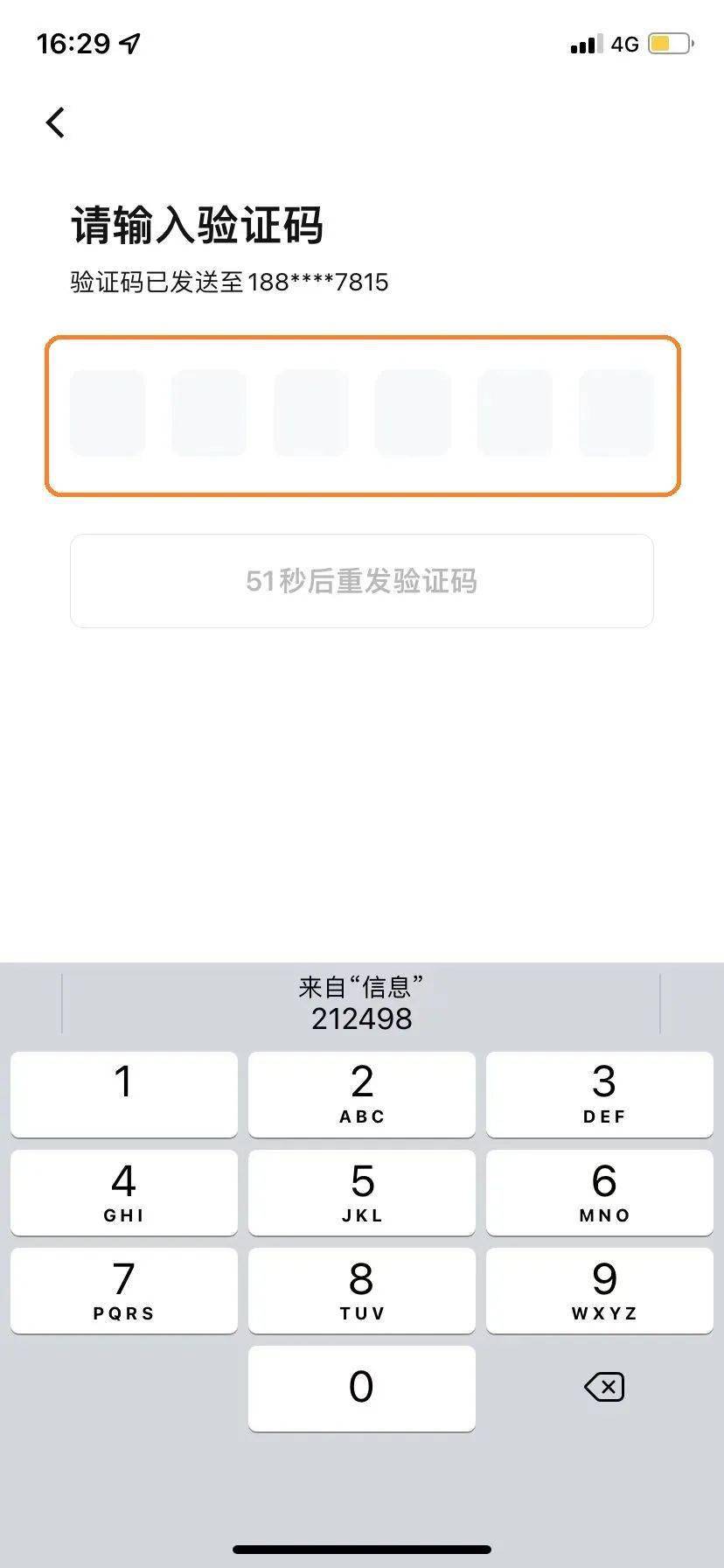This screenshot has width=724, height=1568.
Task: Tap the cellular signal indicator
Action: pyautogui.click(x=585, y=44)
